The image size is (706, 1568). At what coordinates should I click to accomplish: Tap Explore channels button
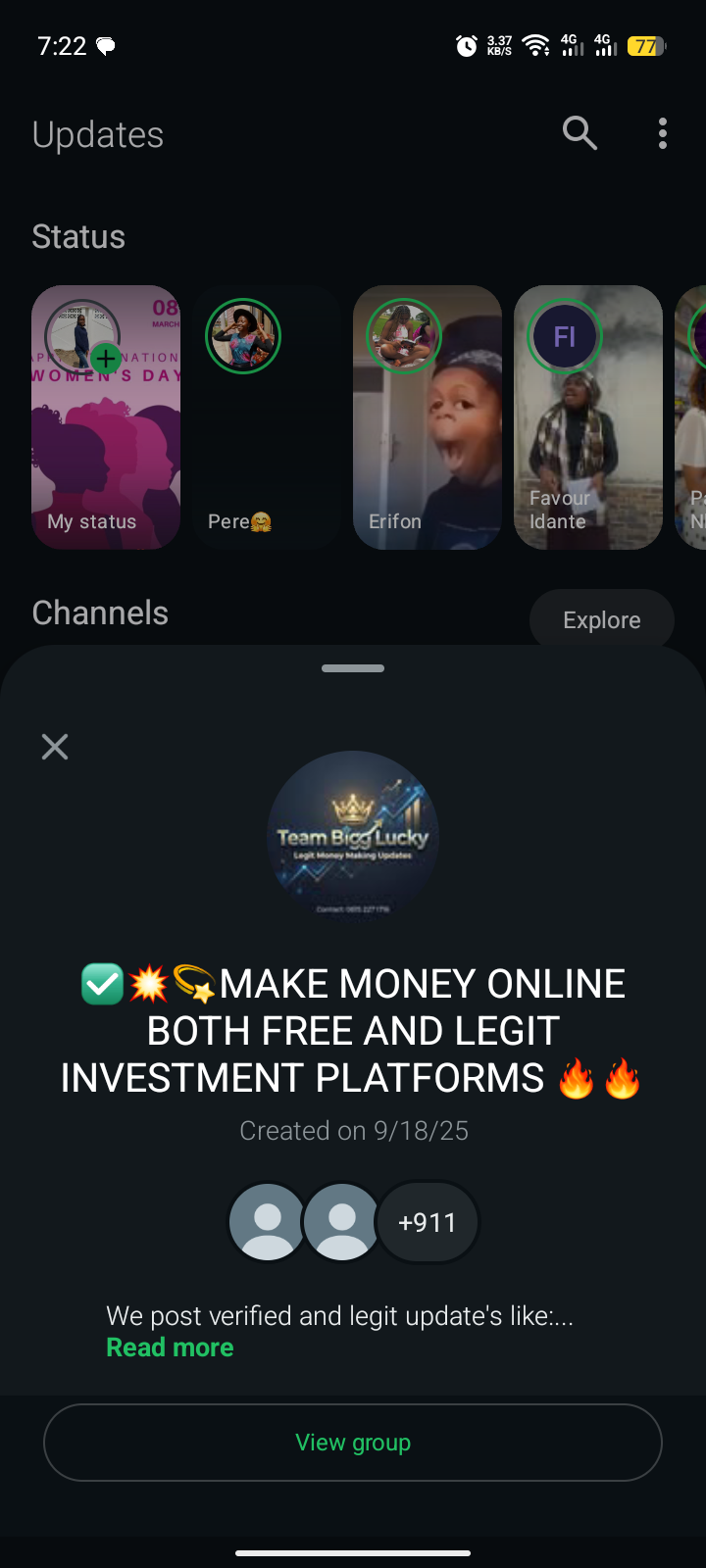click(x=601, y=619)
